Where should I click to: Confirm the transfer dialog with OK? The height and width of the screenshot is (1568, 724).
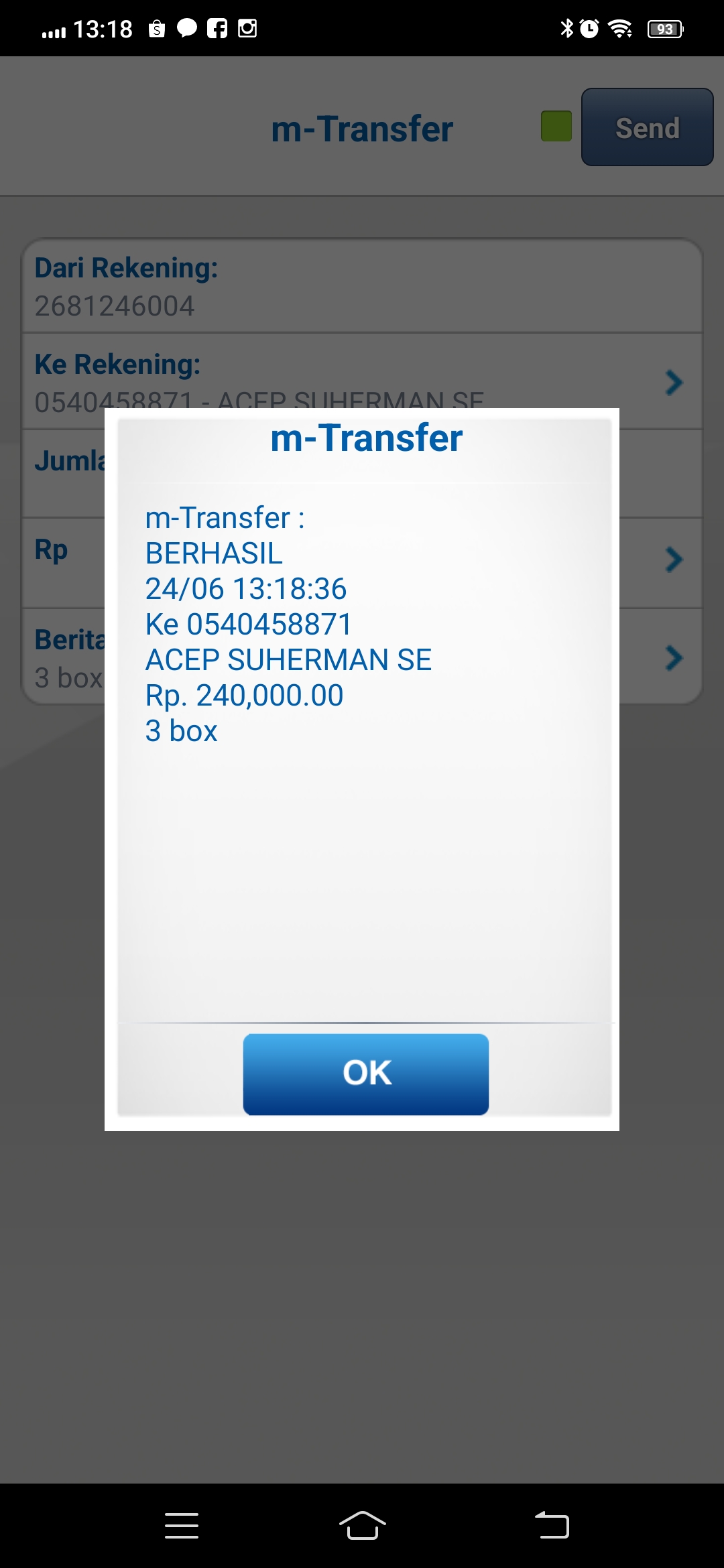[x=366, y=1074]
